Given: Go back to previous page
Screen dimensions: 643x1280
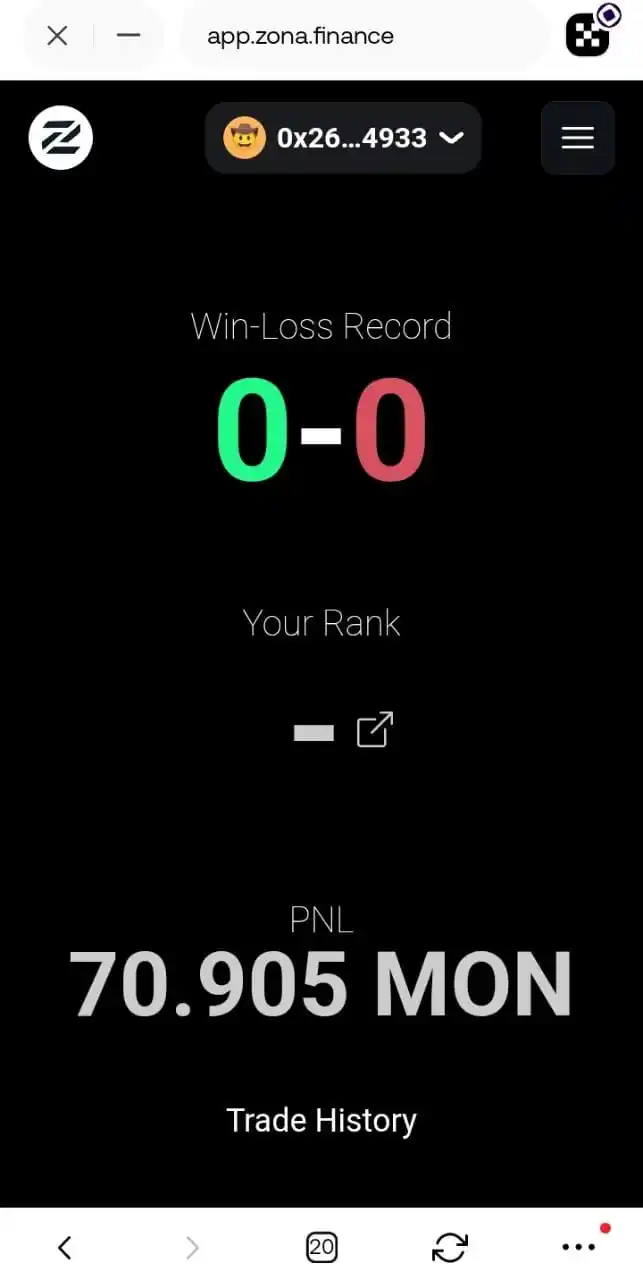Looking at the screenshot, I should [x=65, y=1246].
